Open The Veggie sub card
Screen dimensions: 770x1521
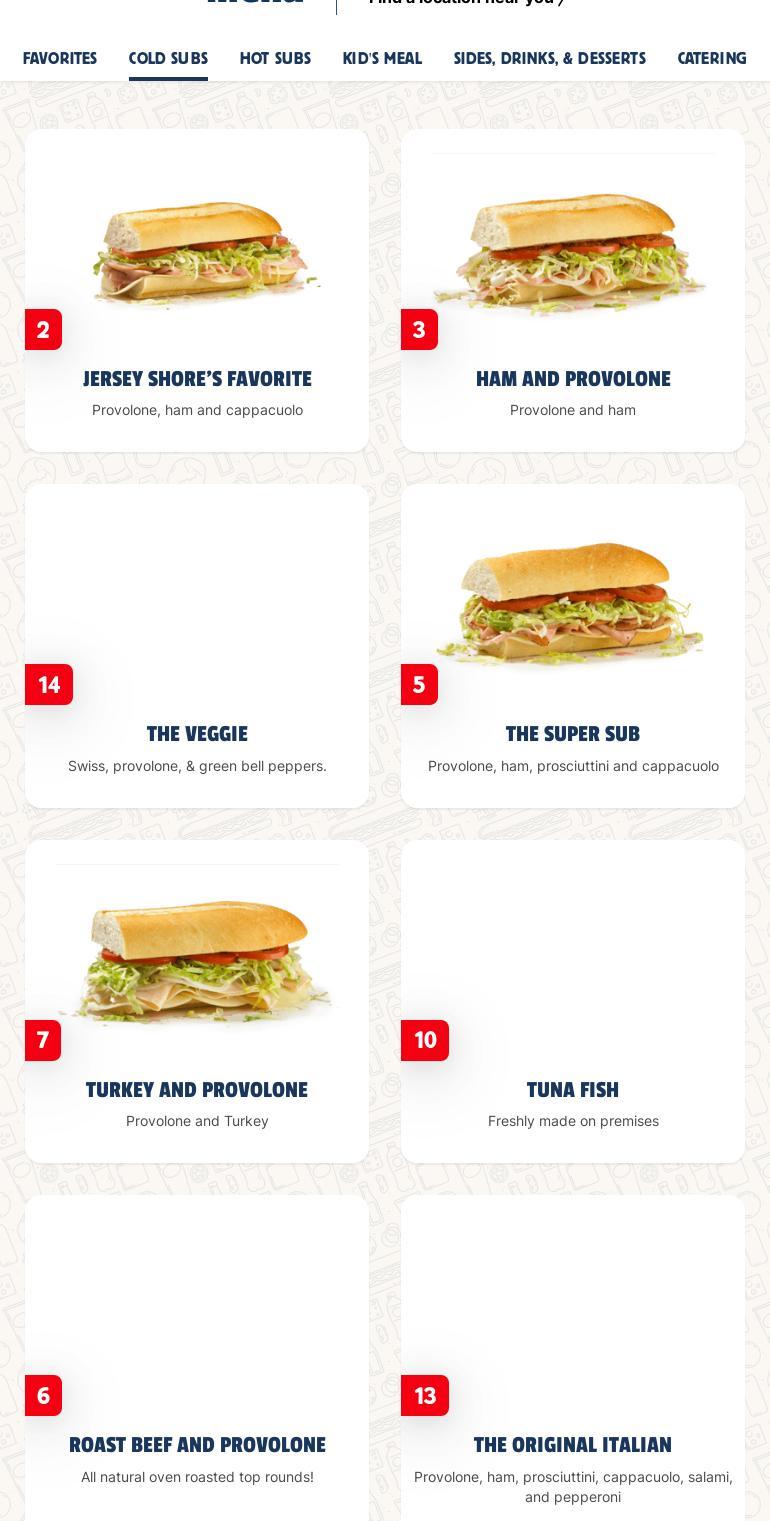[197, 734]
